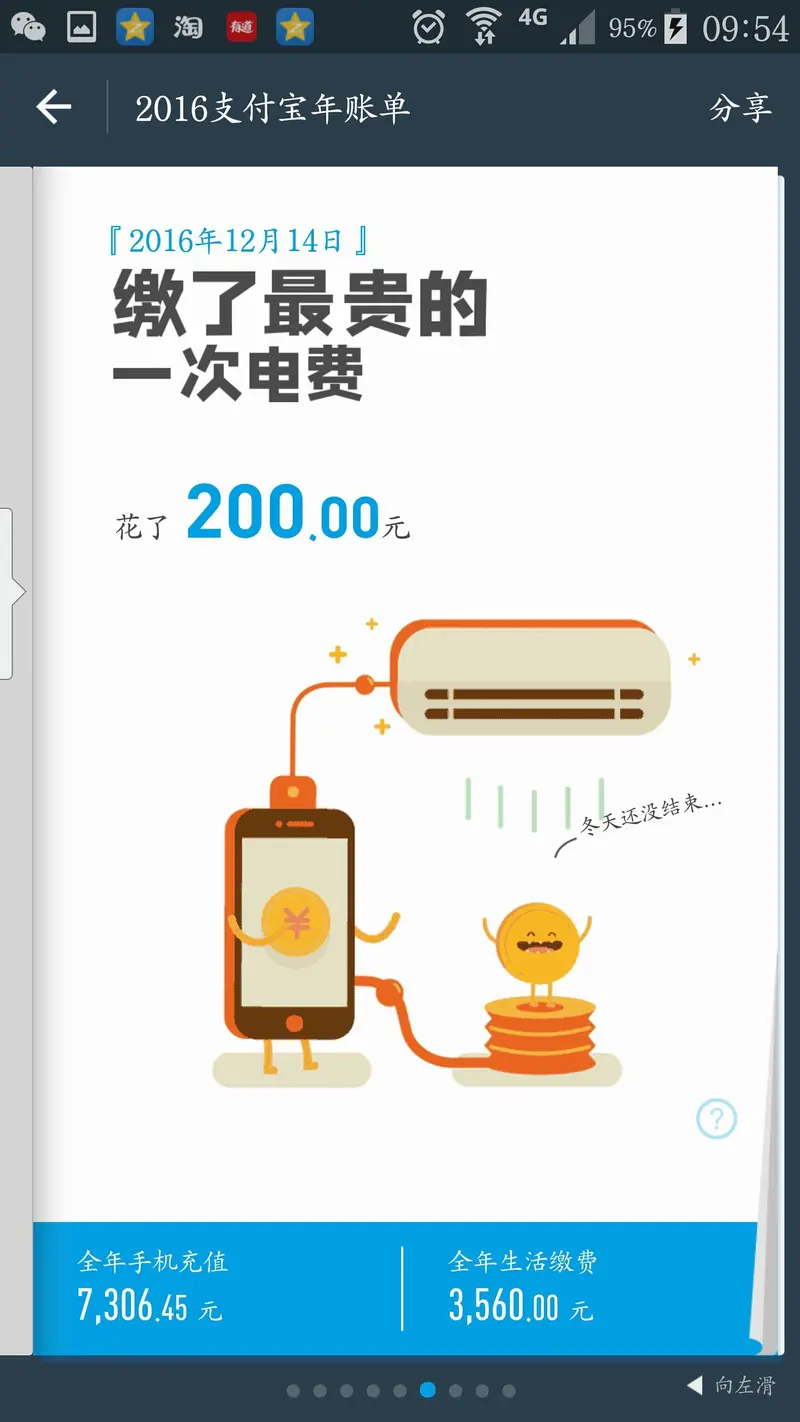Open the question mark help icon
Screen dimensions: 800x1422
coord(716,1118)
